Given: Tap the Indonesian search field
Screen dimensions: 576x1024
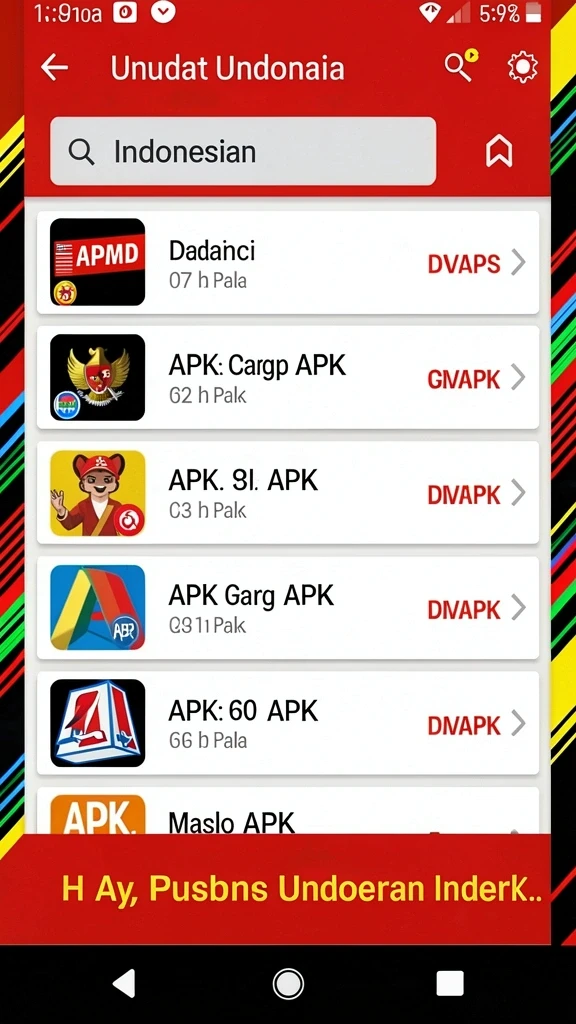Looking at the screenshot, I should point(243,152).
